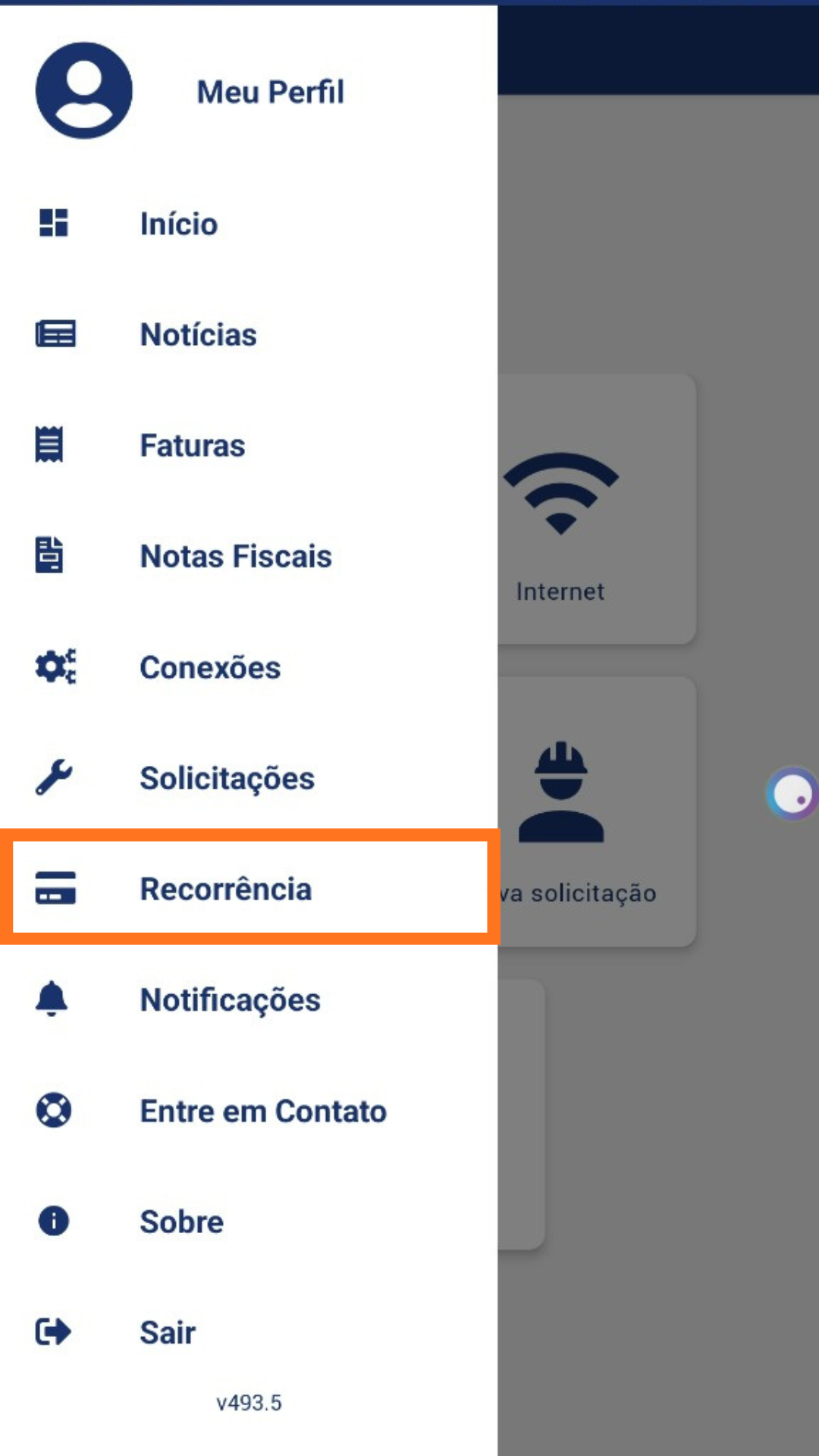This screenshot has height=1456, width=819.
Task: Open the Entre em Contato lifebuoy icon
Action: (x=52, y=1111)
